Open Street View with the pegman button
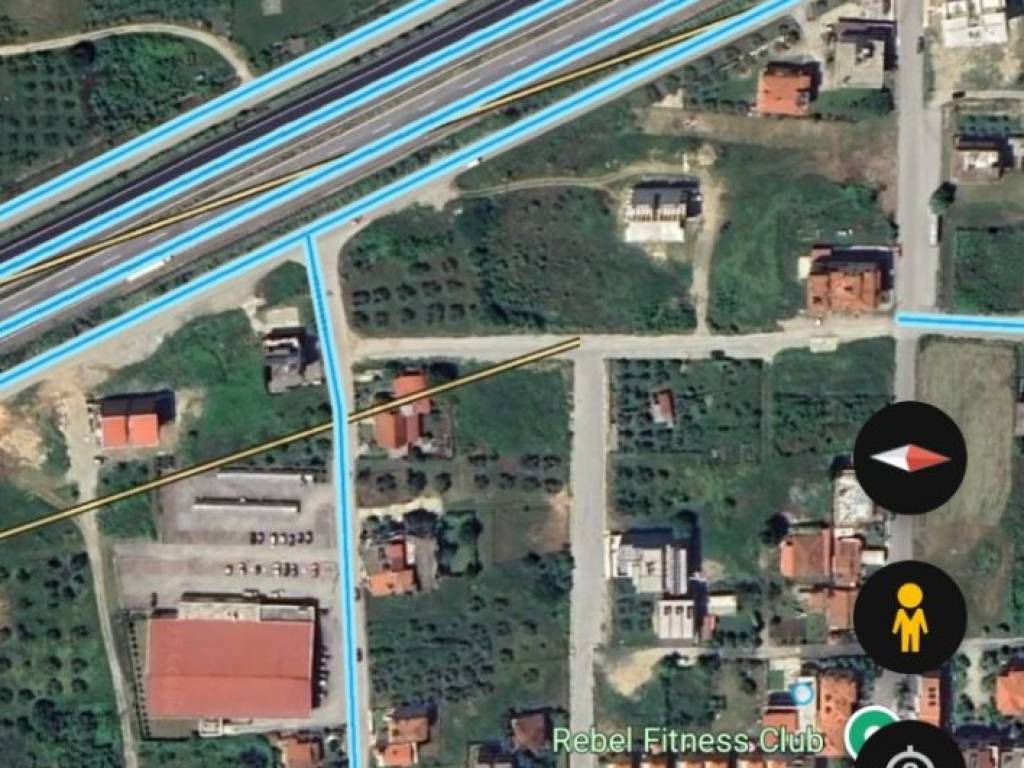This screenshot has height=768, width=1024. tap(909, 616)
